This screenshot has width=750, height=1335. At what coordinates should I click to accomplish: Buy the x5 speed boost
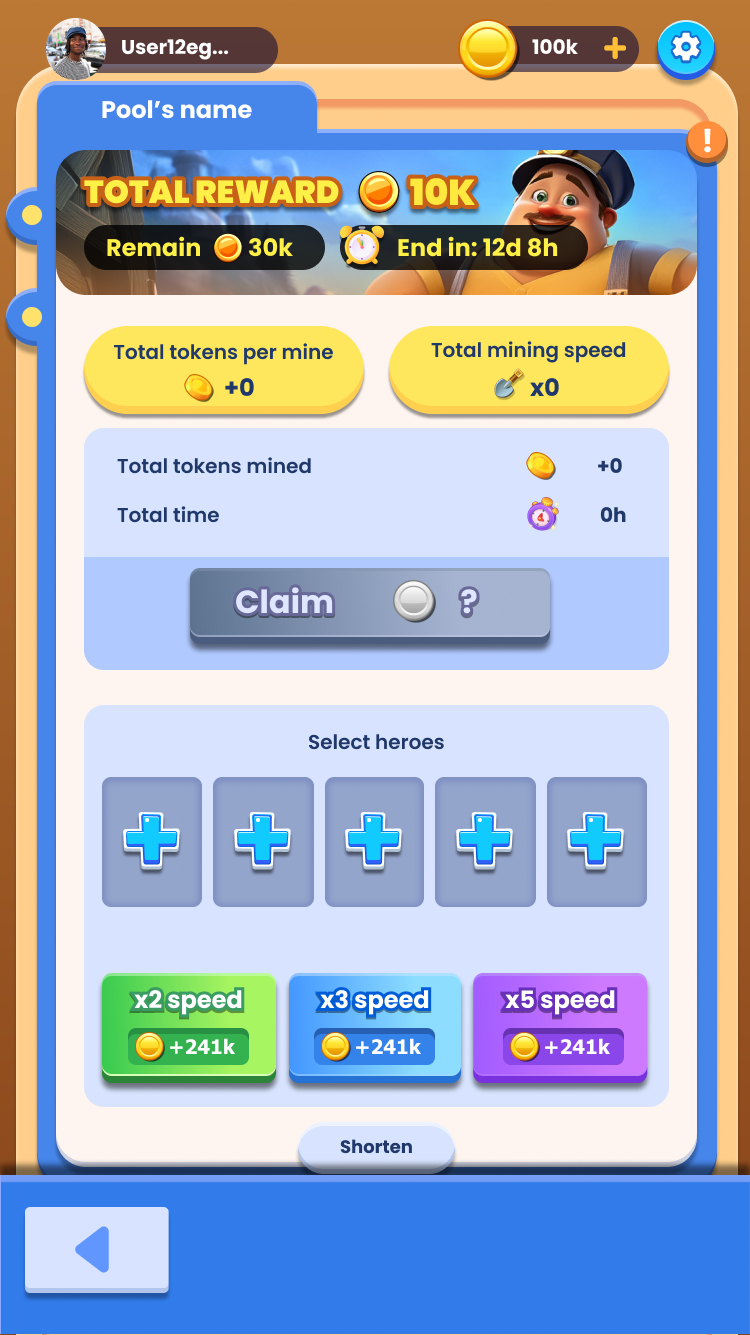point(560,1027)
